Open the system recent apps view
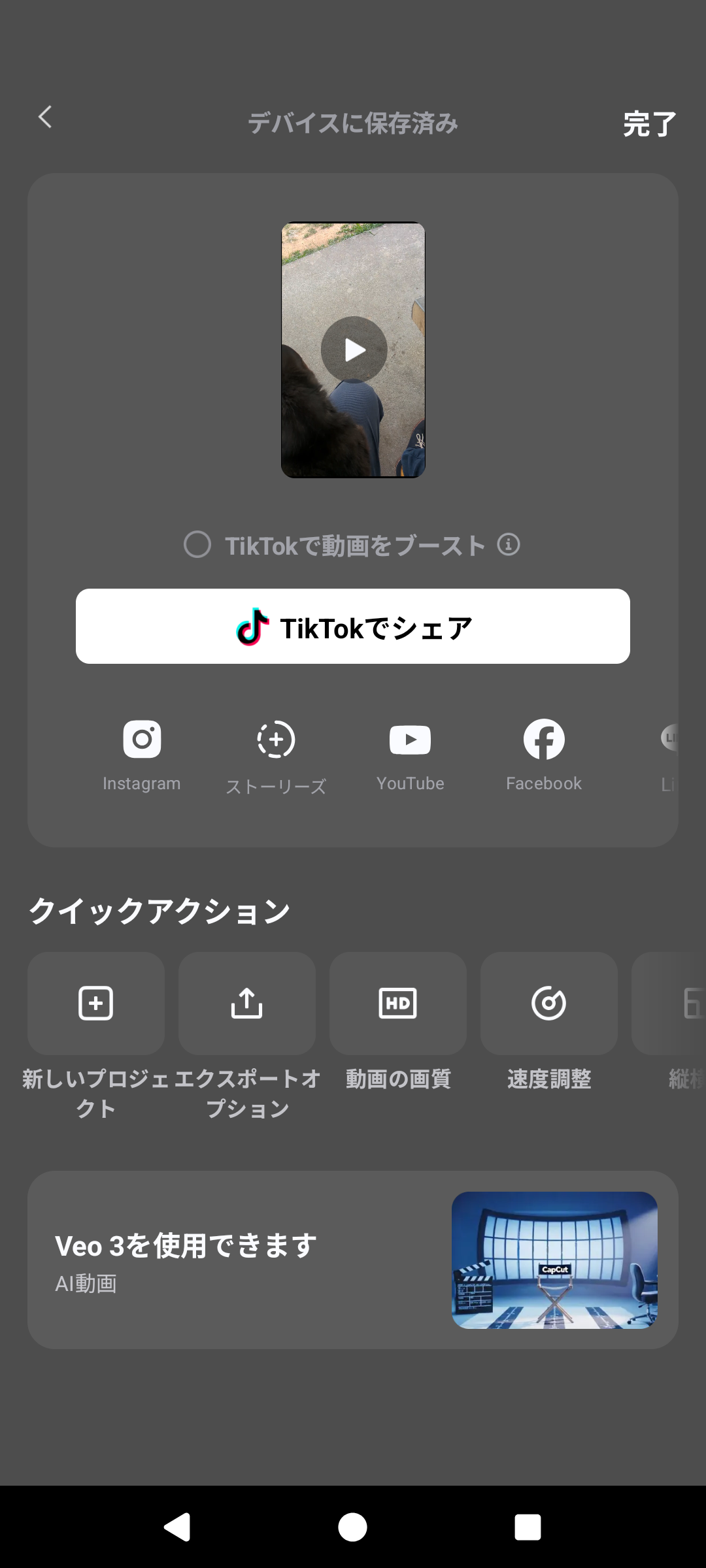 (x=528, y=1527)
